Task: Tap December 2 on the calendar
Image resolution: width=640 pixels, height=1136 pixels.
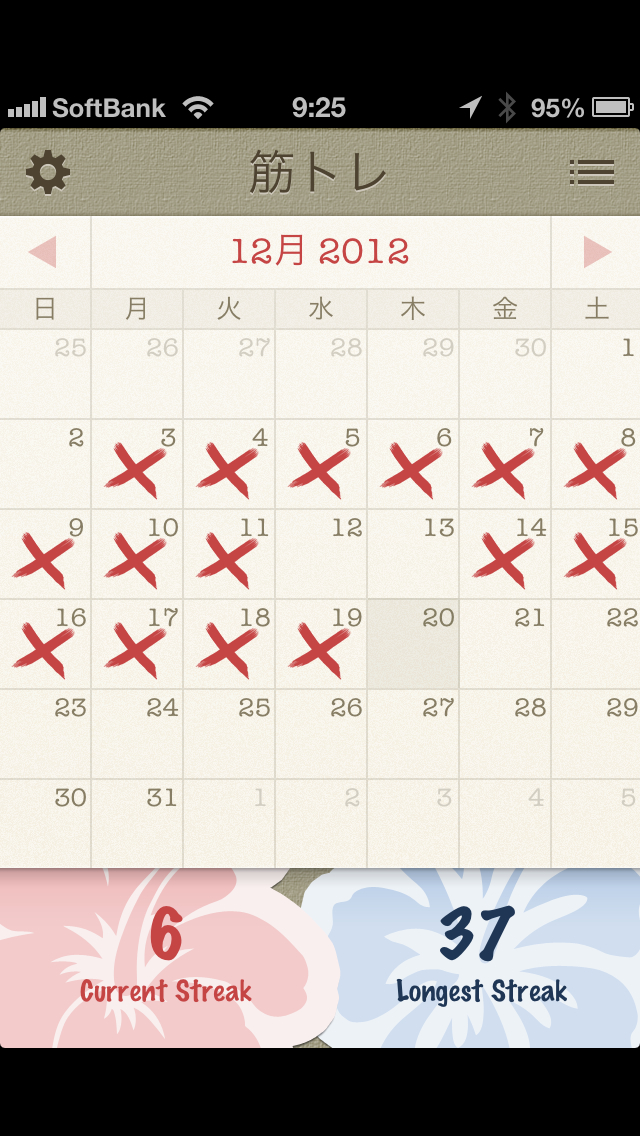Action: point(45,465)
